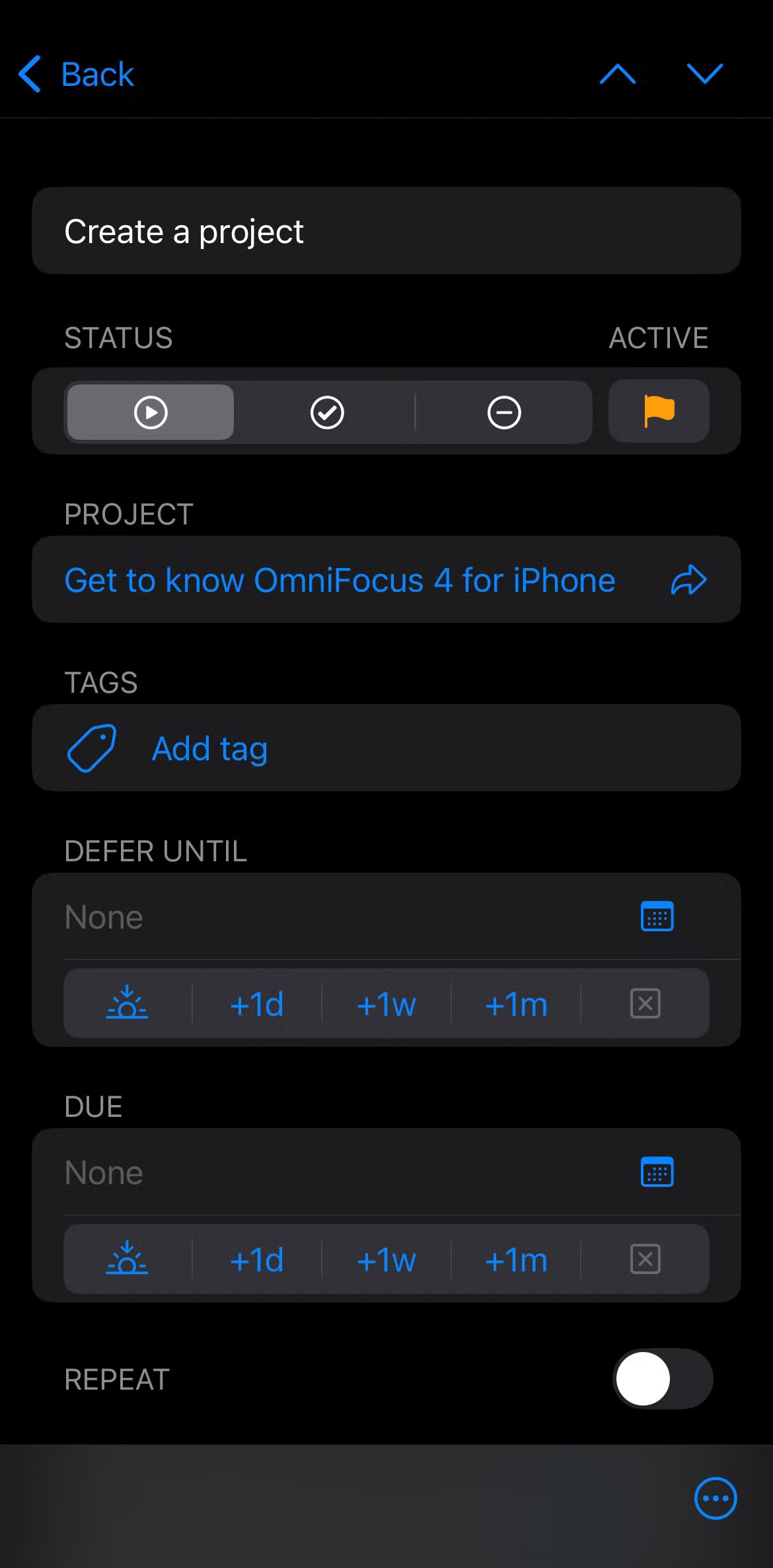Change project 'Get to know OmniFocus 4 for iPhone'
Image resolution: width=773 pixels, height=1568 pixels.
[340, 581]
